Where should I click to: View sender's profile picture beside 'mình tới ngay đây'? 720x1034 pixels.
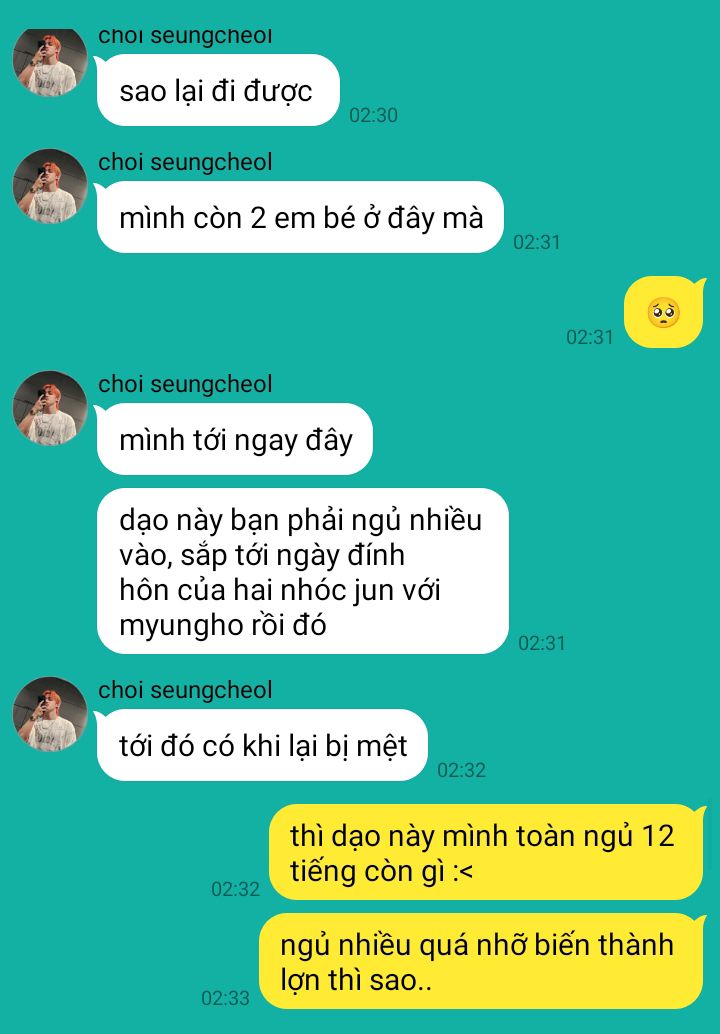pyautogui.click(x=49, y=408)
